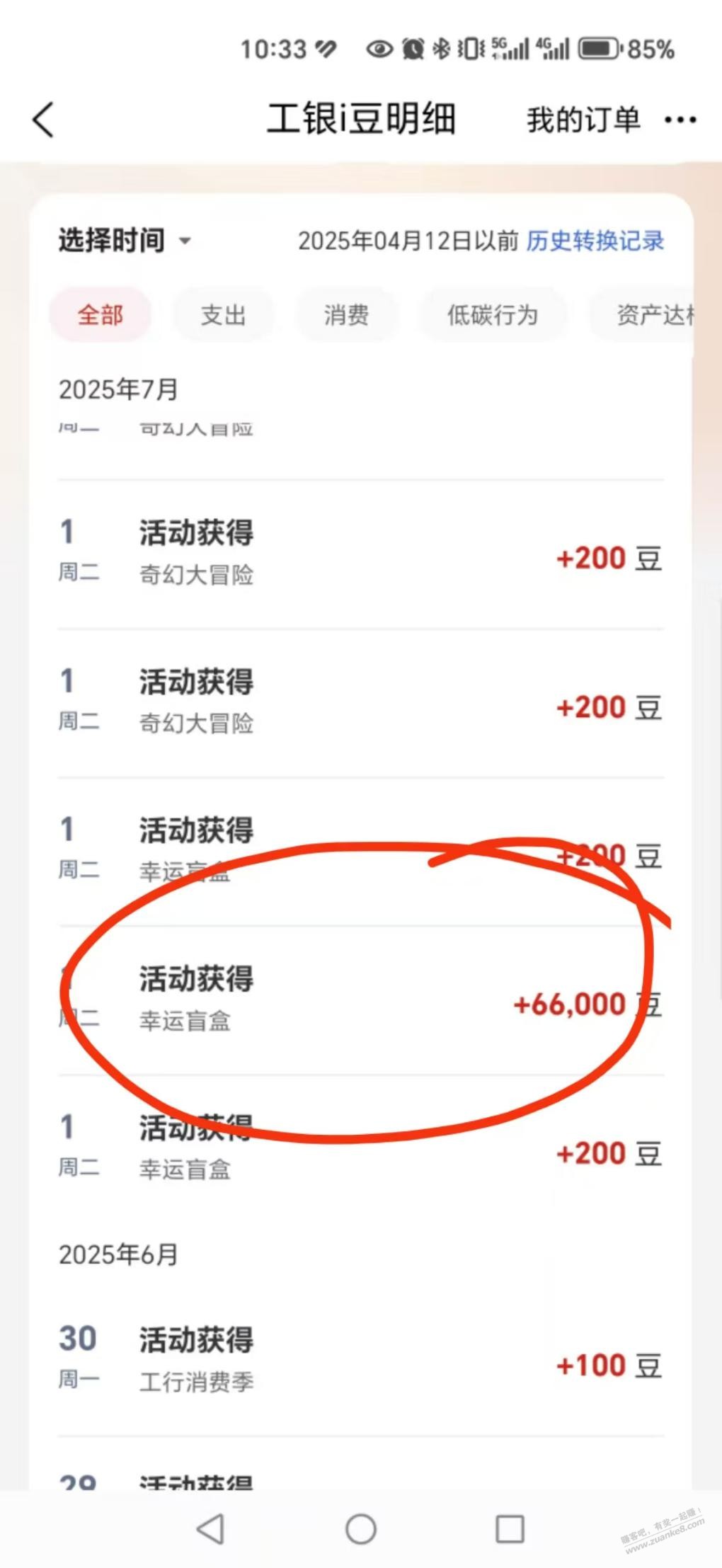Toggle the 低碳行为 filter chip
This screenshot has width=722, height=1568.
[x=493, y=314]
